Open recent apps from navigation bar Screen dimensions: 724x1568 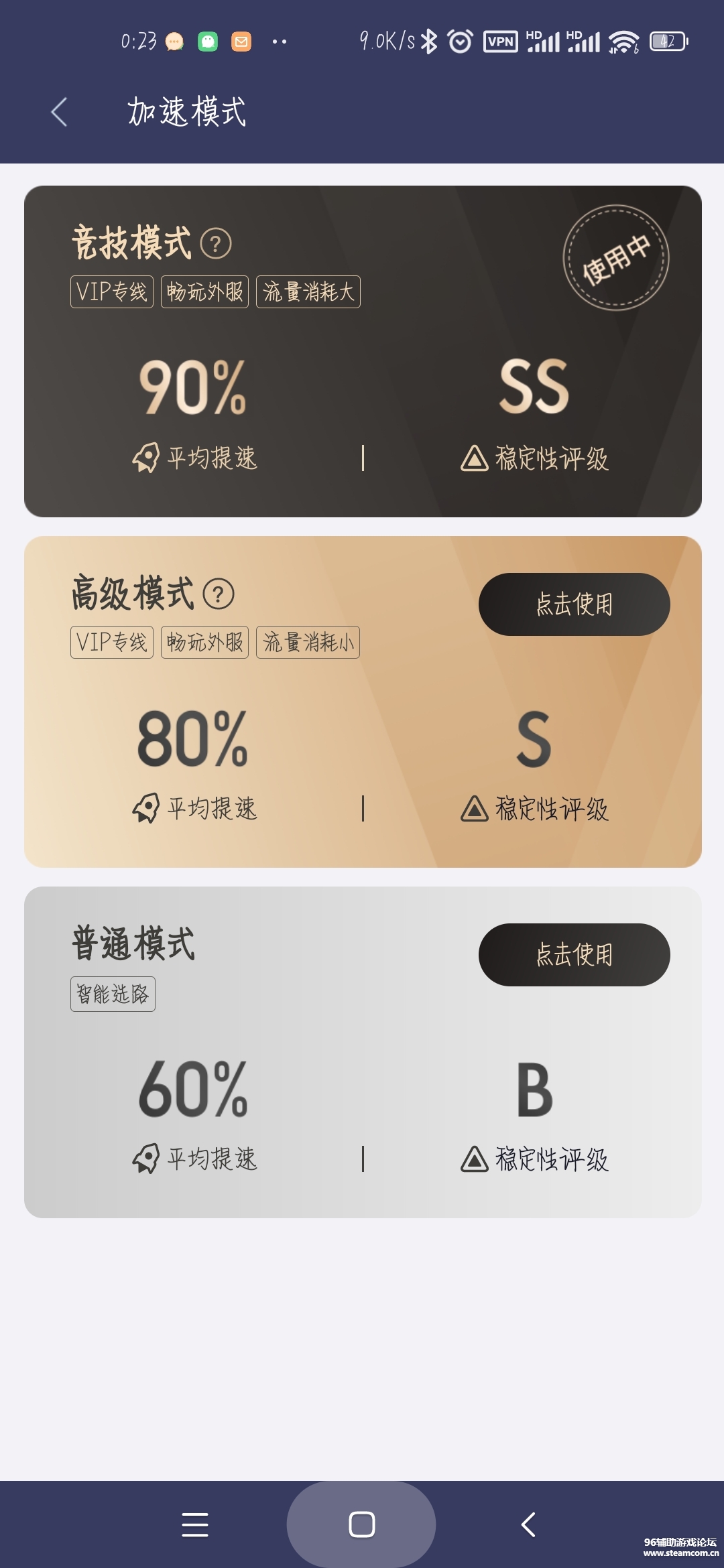[x=195, y=1524]
